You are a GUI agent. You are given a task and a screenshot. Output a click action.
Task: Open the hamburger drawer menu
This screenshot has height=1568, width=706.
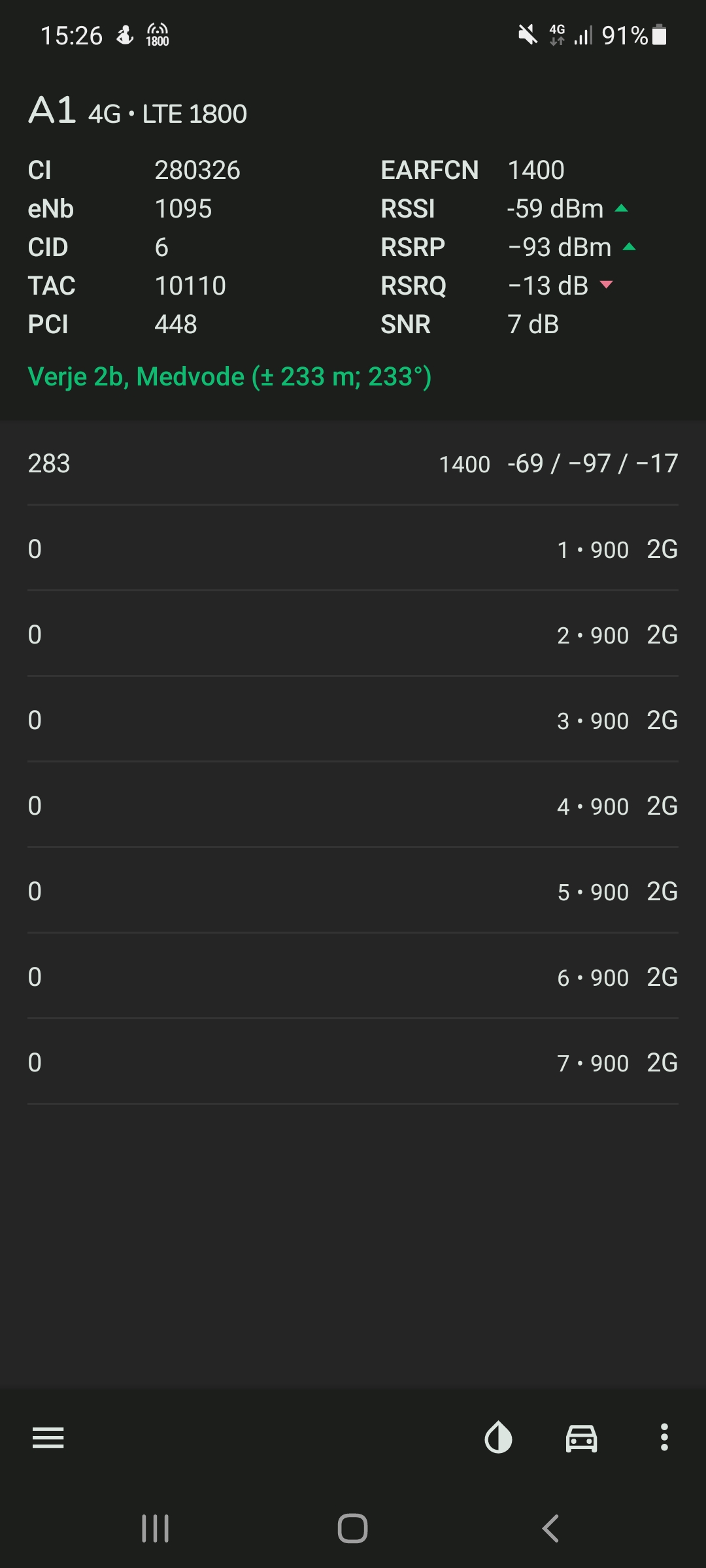coord(48,1438)
